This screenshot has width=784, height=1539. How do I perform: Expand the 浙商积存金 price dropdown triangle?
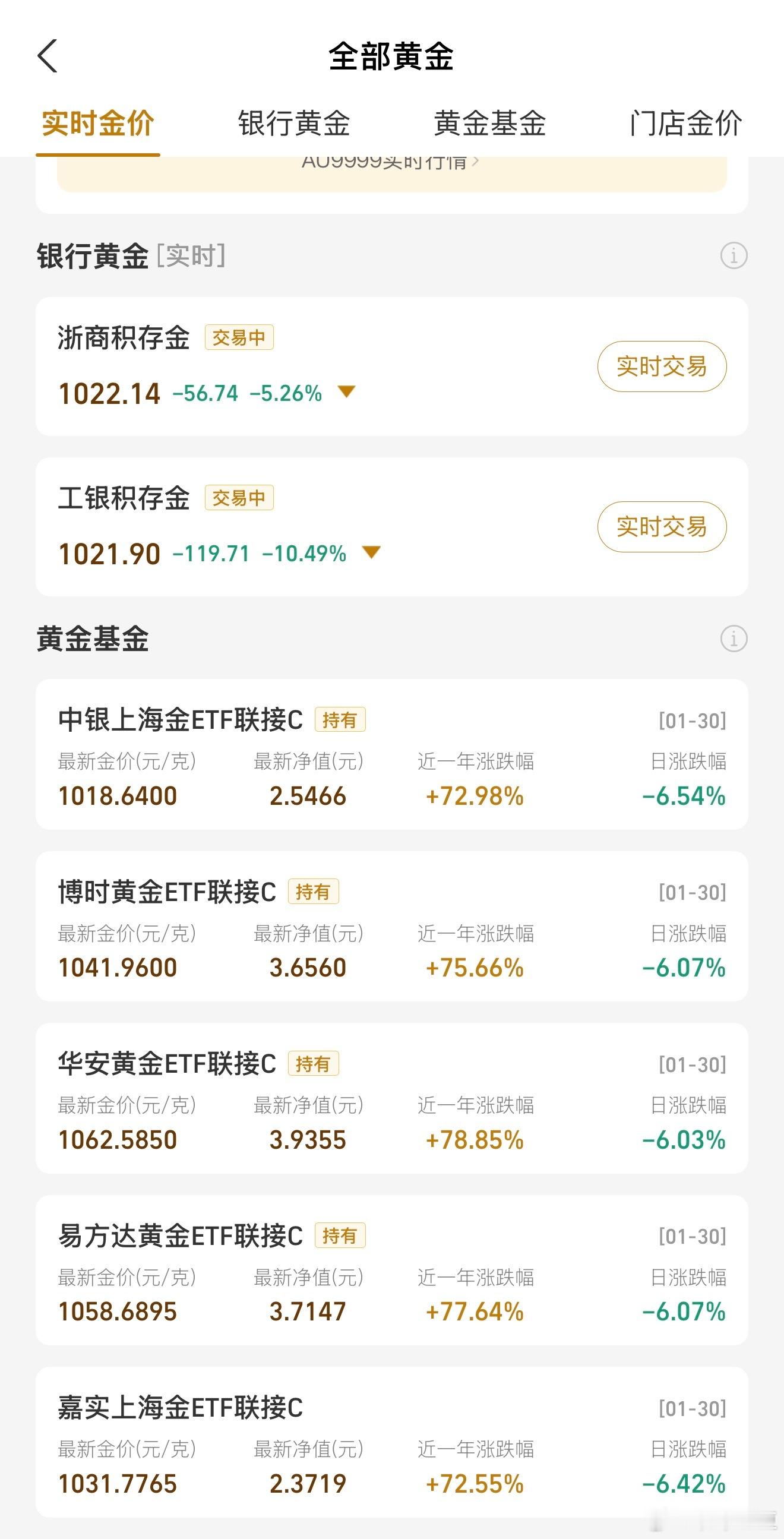tap(347, 393)
